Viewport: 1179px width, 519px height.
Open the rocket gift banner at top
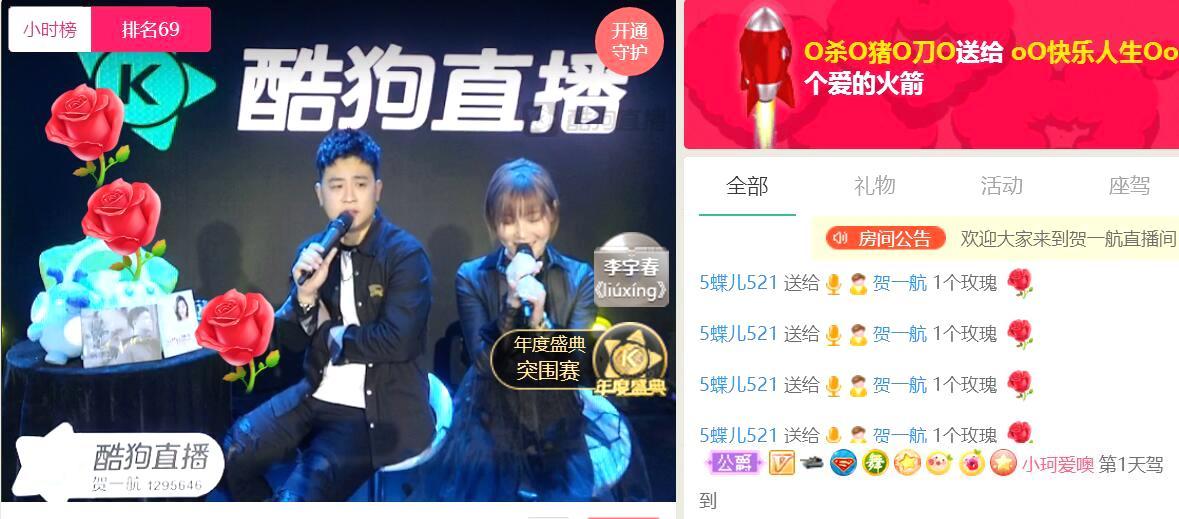pyautogui.click(x=930, y=75)
